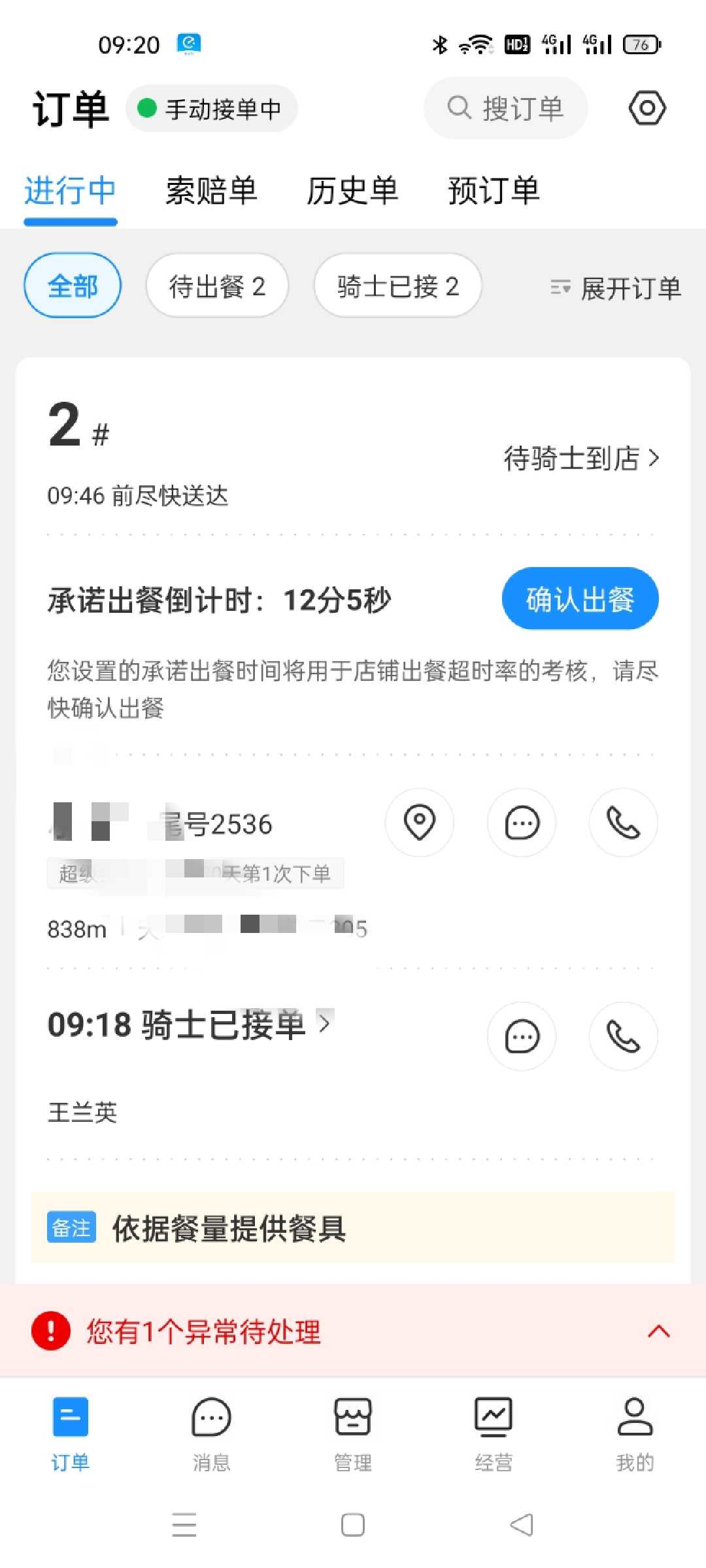
Task: Open the hexagon settings icon
Action: click(647, 108)
